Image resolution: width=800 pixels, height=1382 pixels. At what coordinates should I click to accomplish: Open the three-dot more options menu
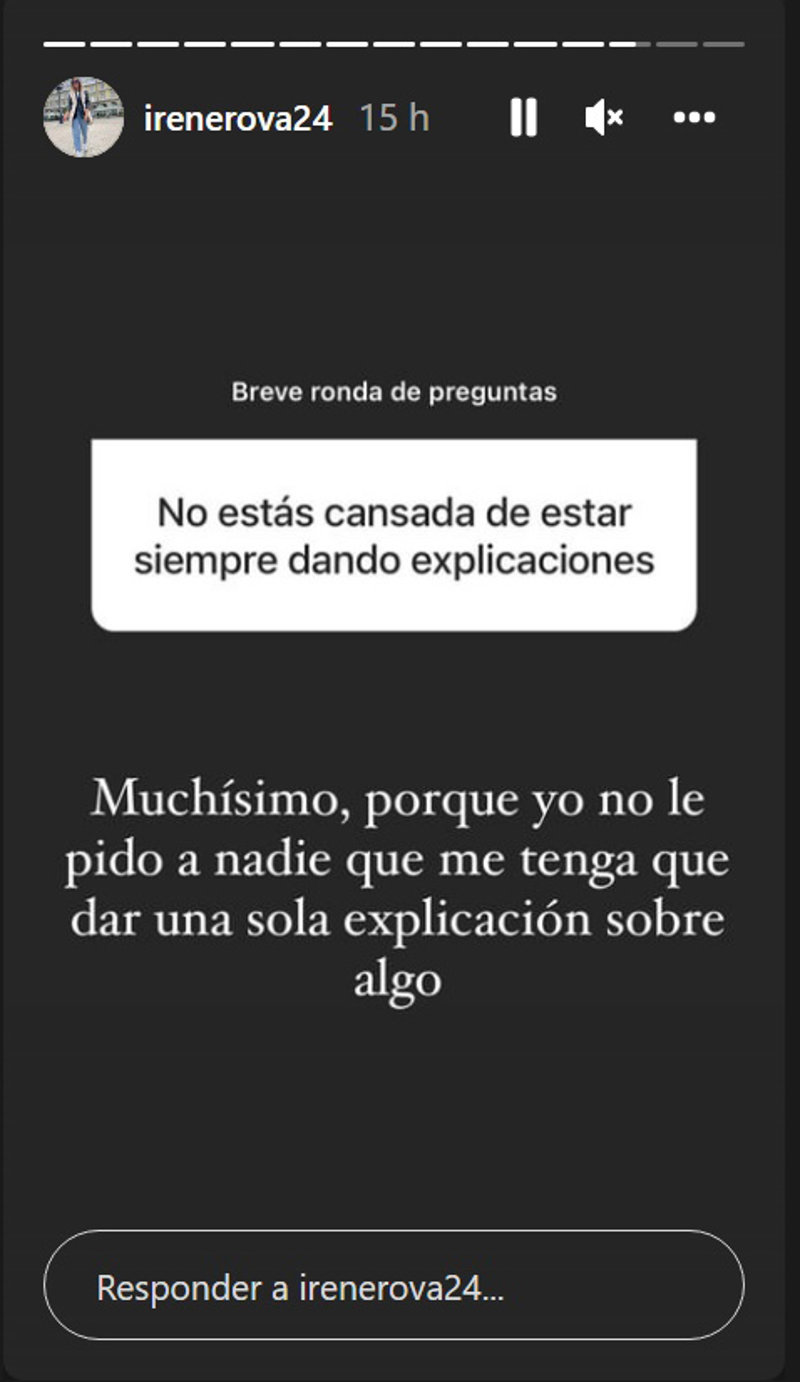click(x=694, y=117)
